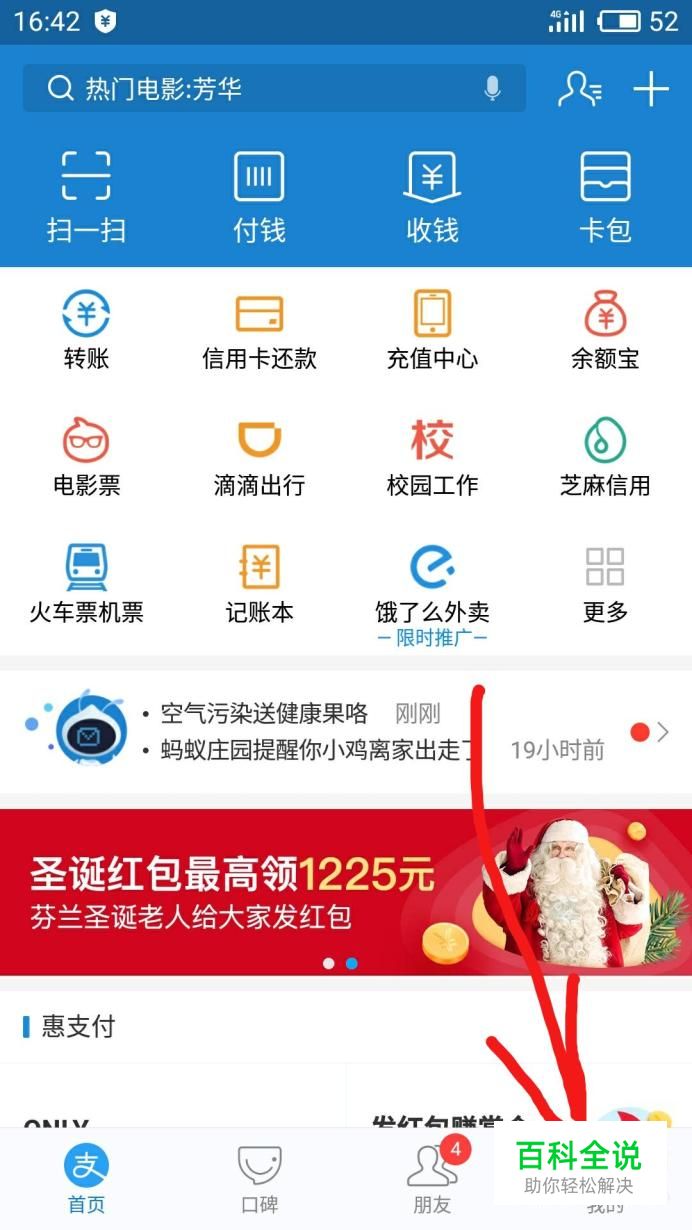Switch to the 朋友 tab
Viewport: 692px width, 1230px height.
click(x=432, y=1179)
